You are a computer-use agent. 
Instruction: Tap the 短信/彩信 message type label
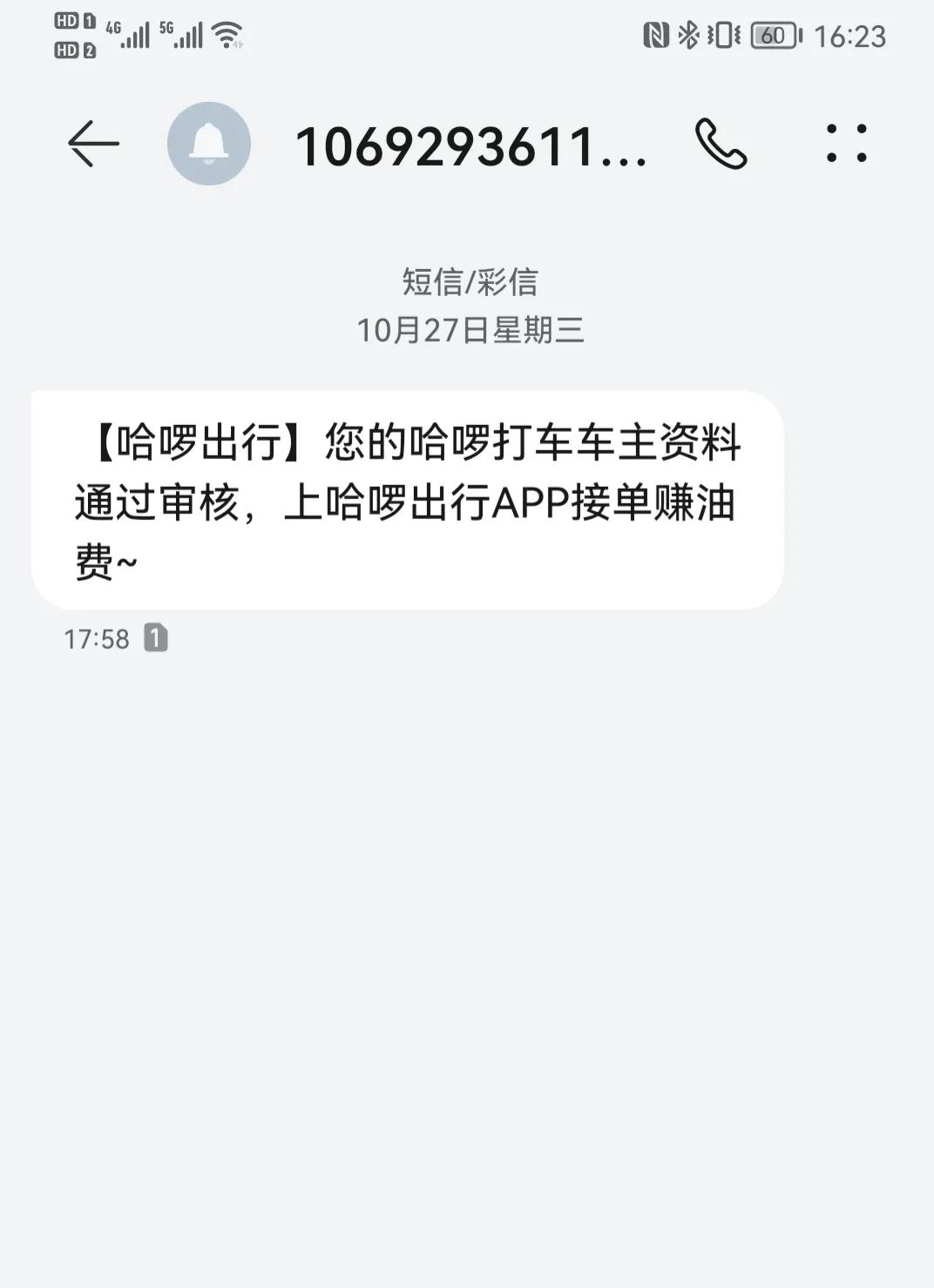[x=467, y=281]
